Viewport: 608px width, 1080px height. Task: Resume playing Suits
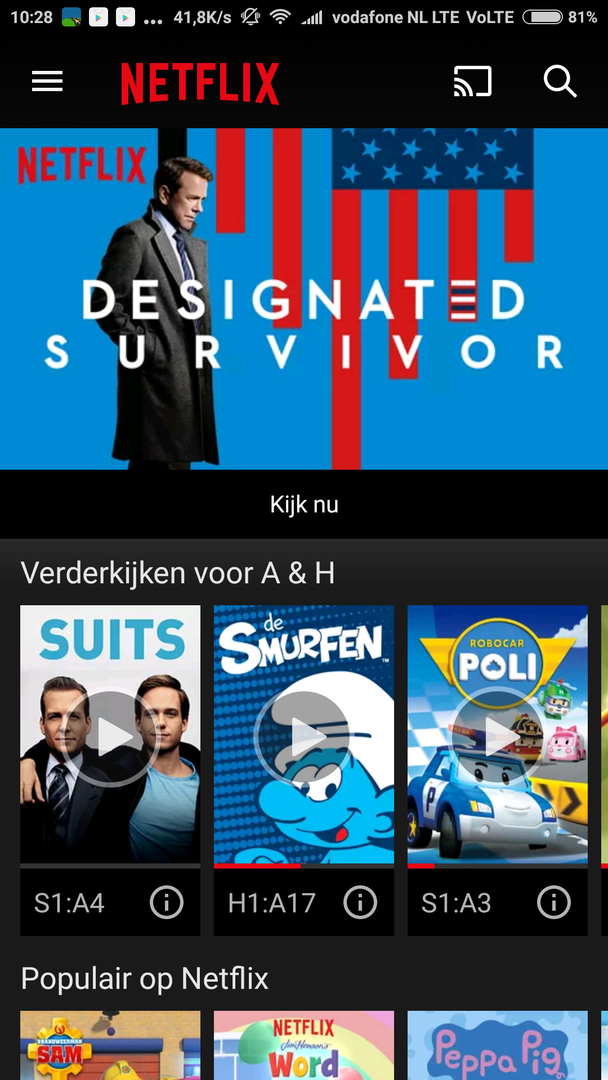click(x=110, y=737)
